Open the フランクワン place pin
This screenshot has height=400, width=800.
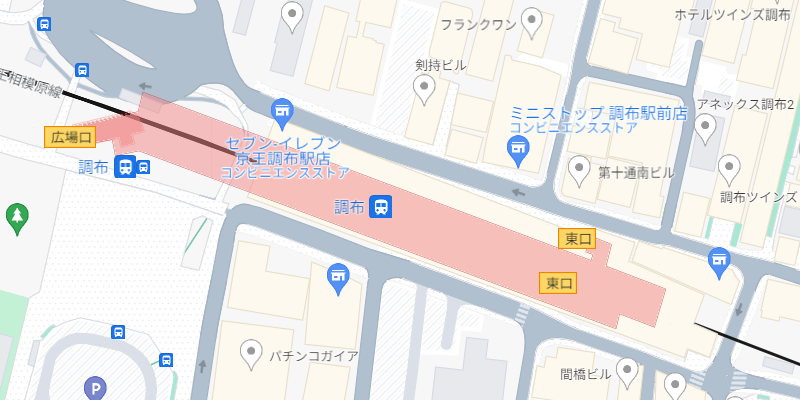click(533, 18)
